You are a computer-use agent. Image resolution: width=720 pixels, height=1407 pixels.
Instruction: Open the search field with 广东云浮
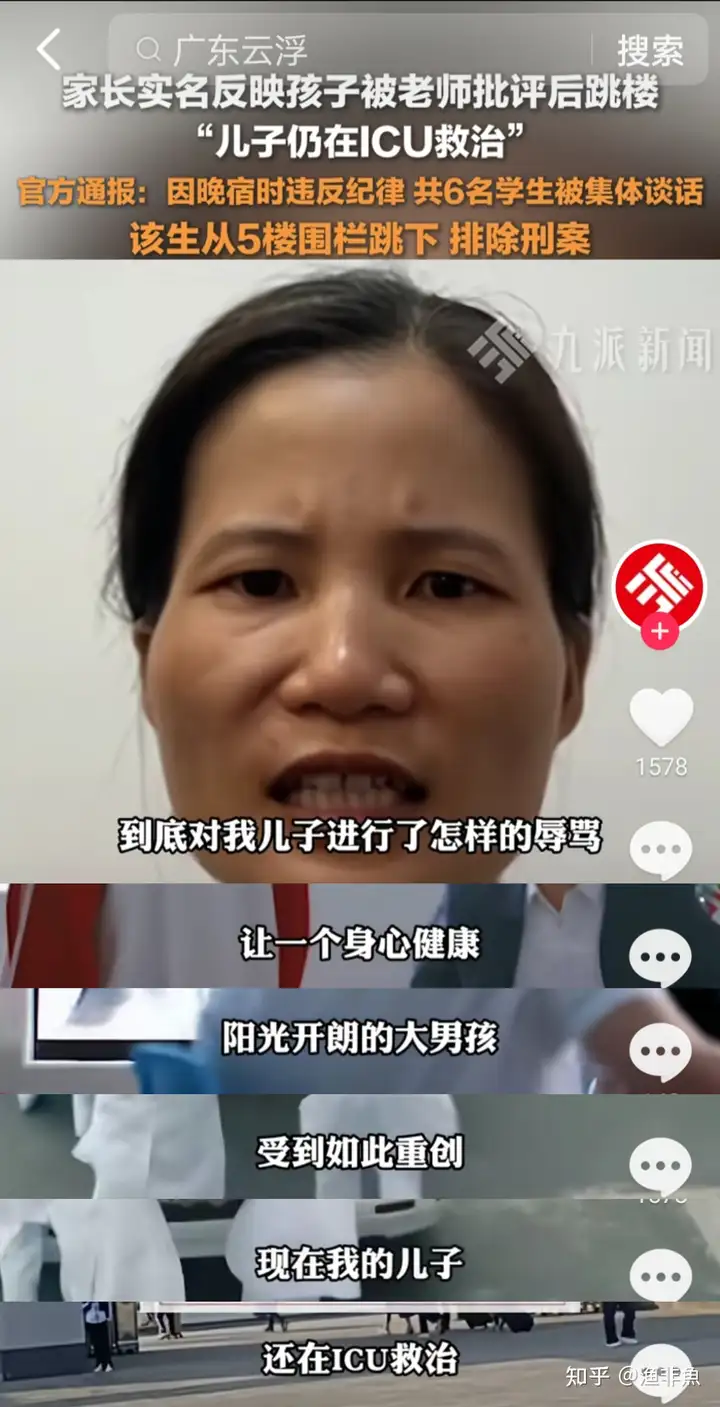(x=350, y=49)
